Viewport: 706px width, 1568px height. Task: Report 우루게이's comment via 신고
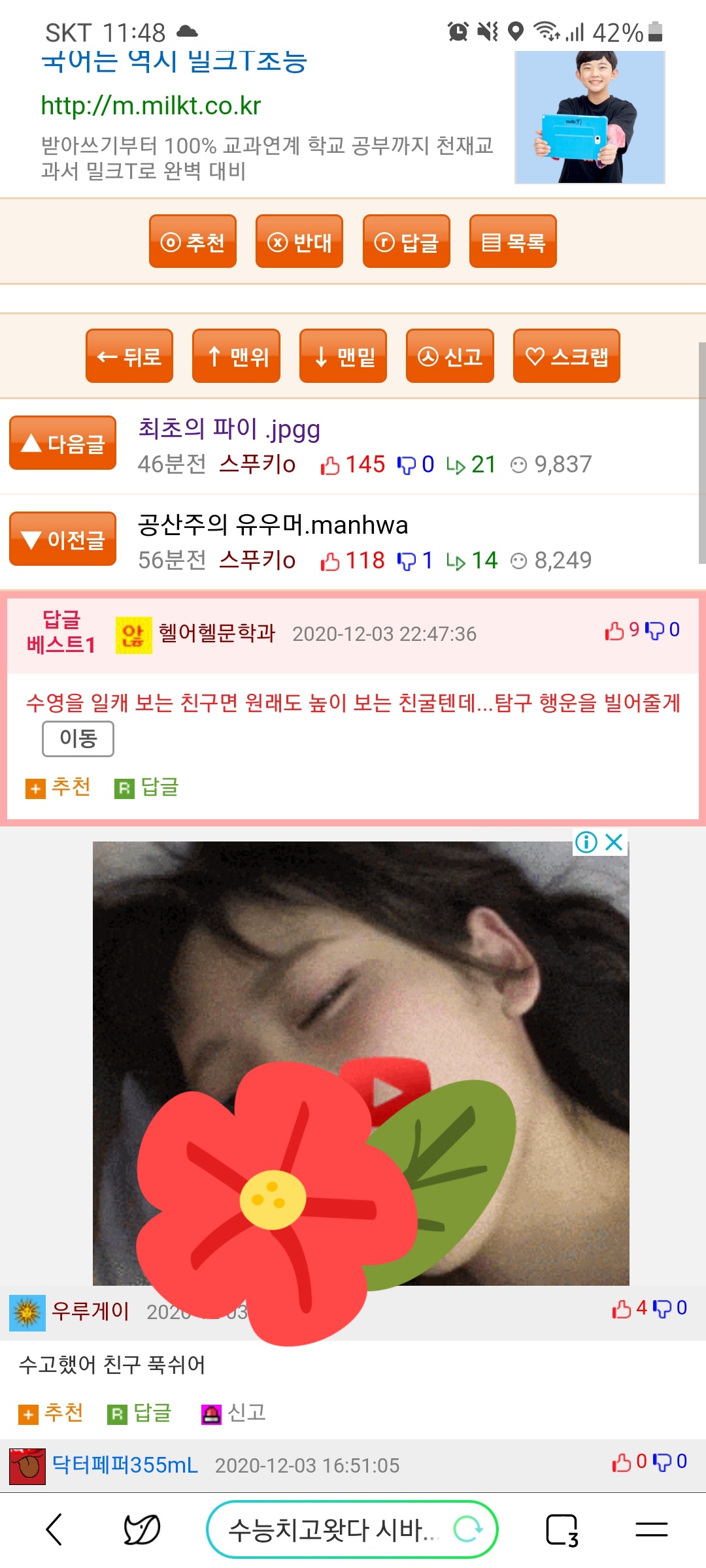[233, 1413]
